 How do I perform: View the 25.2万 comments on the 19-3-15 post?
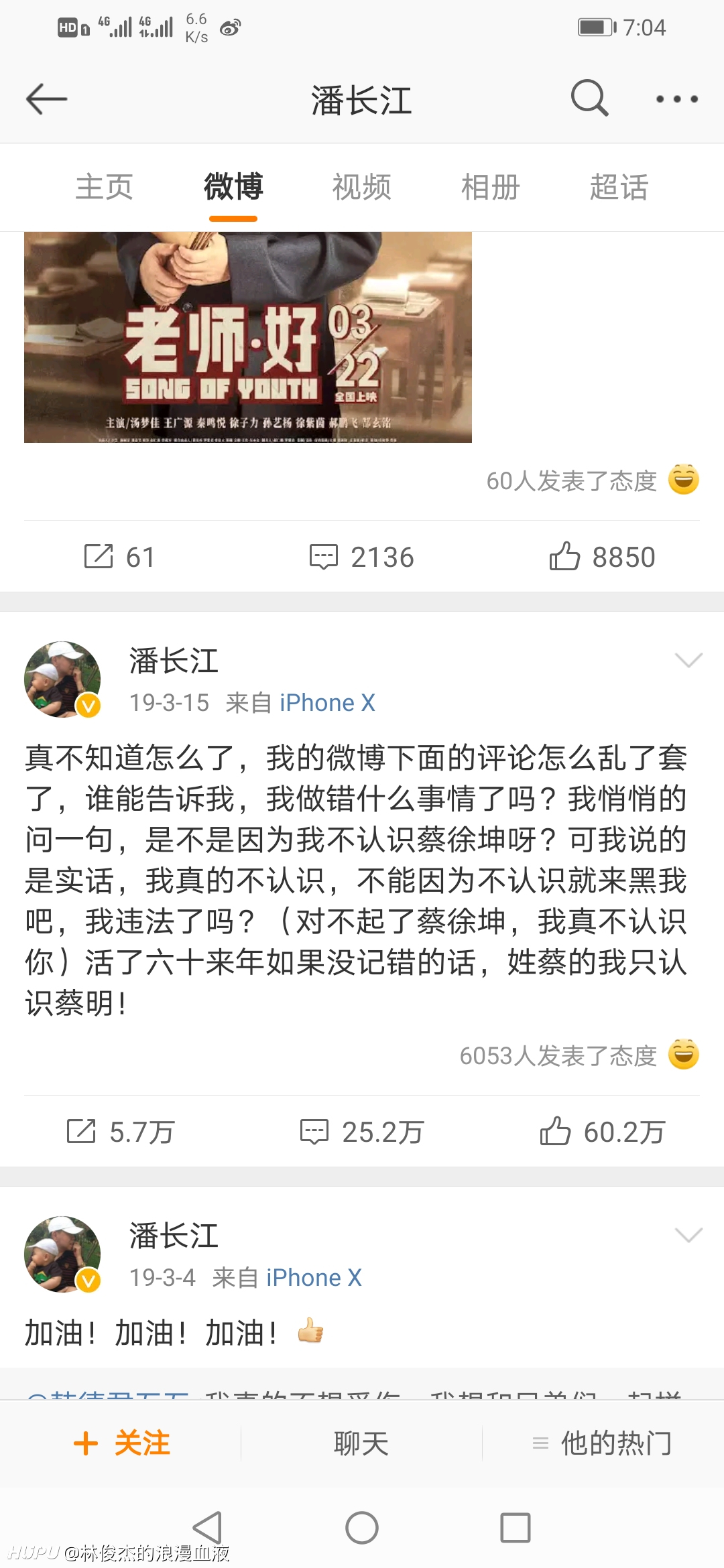(x=362, y=1132)
